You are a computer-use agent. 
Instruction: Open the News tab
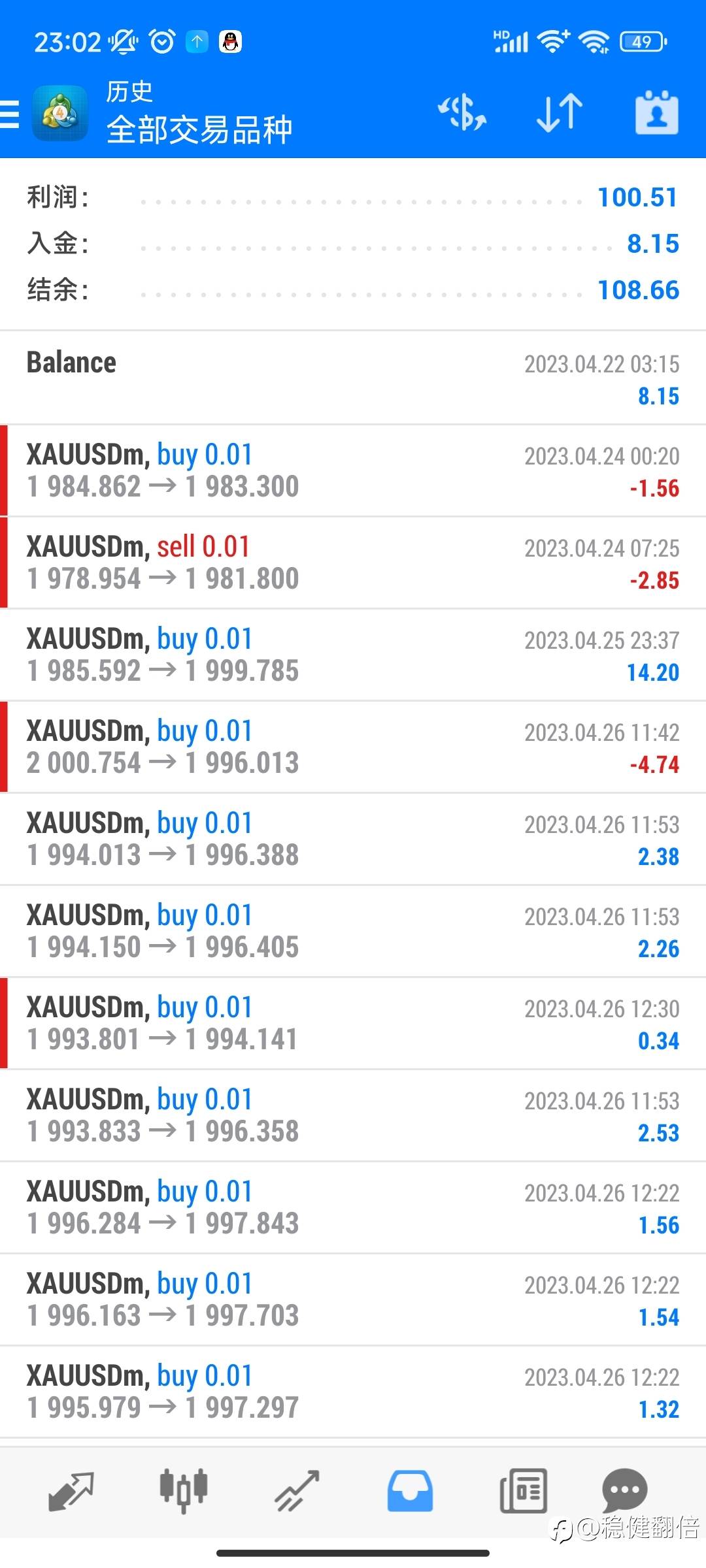(523, 1492)
